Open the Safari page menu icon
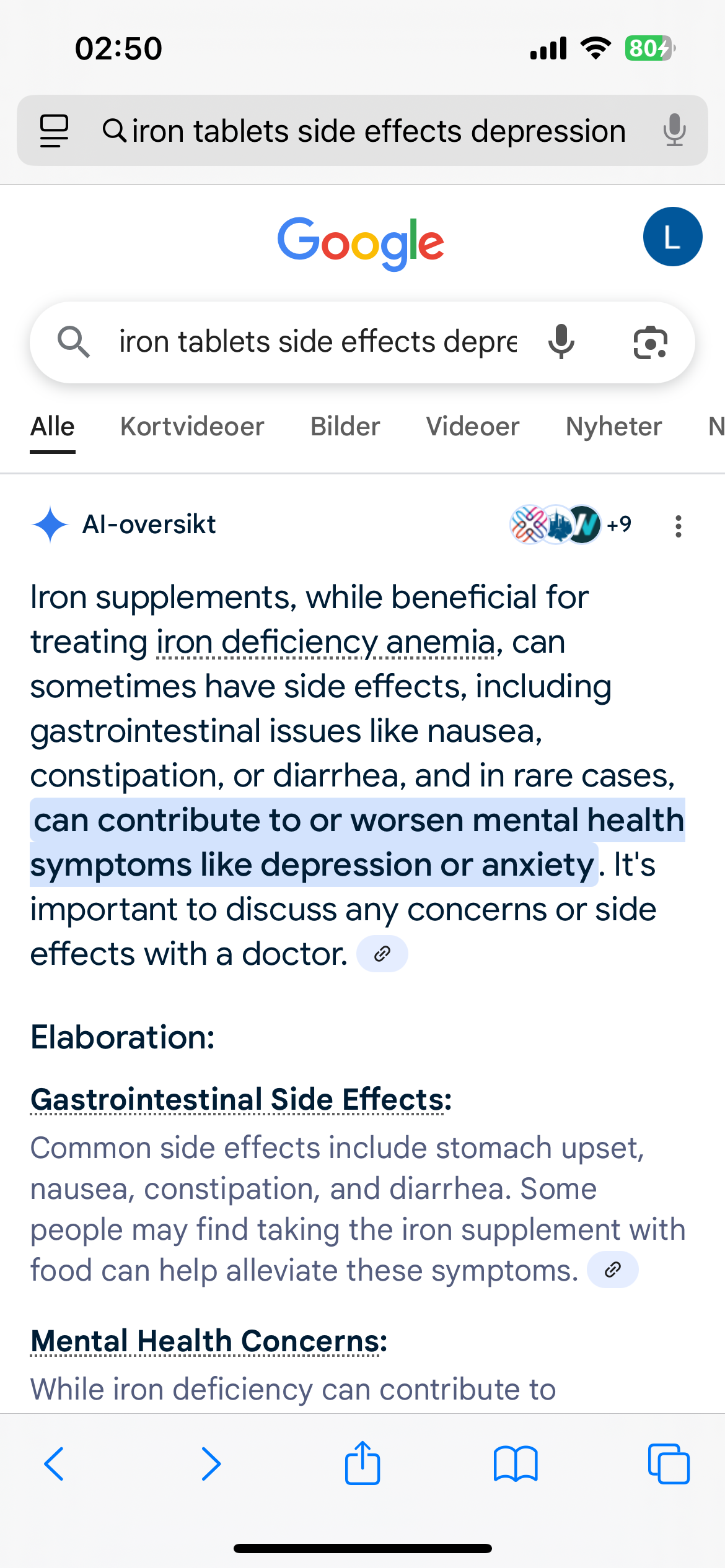 point(54,131)
